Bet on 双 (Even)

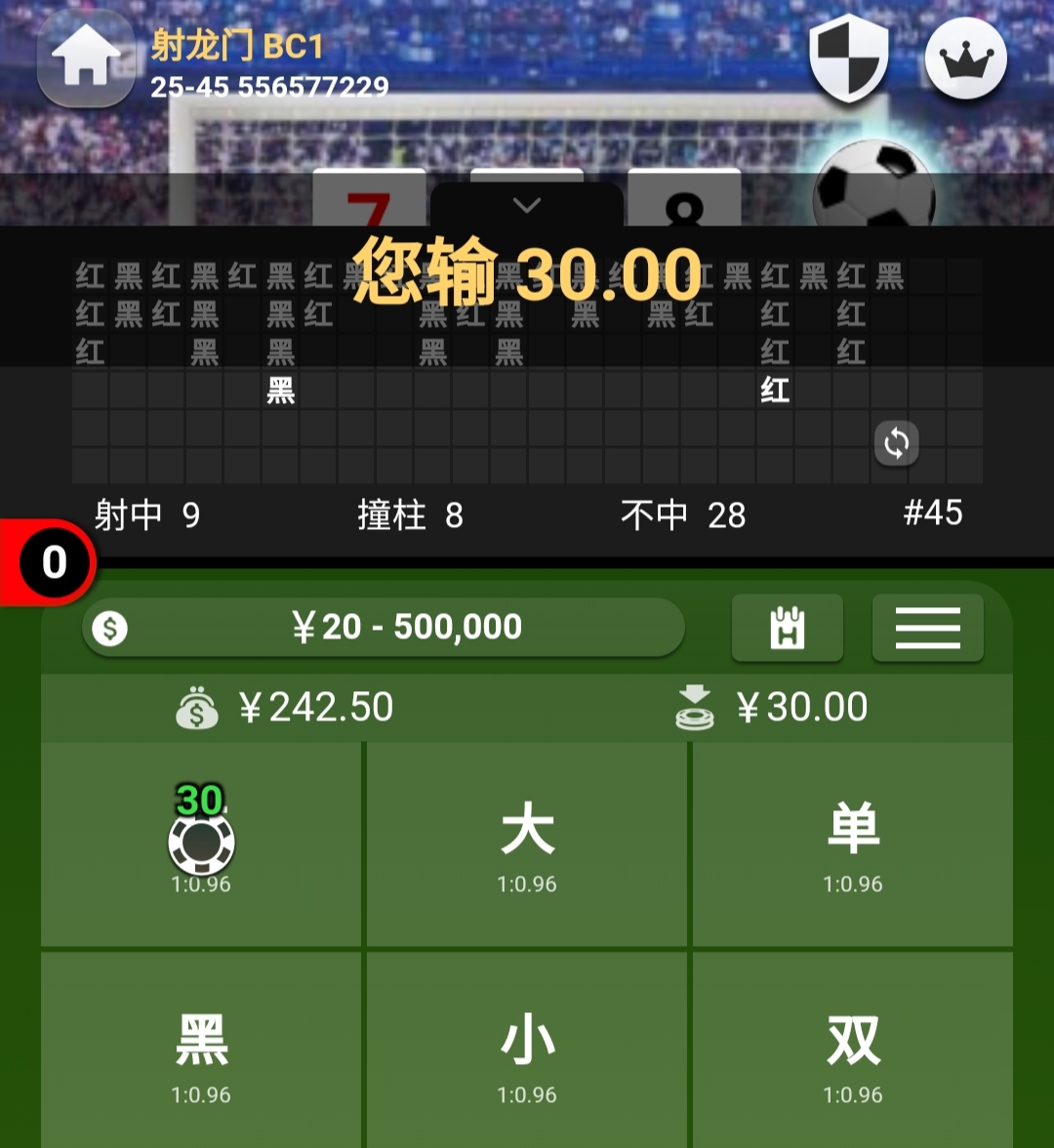tap(853, 1054)
